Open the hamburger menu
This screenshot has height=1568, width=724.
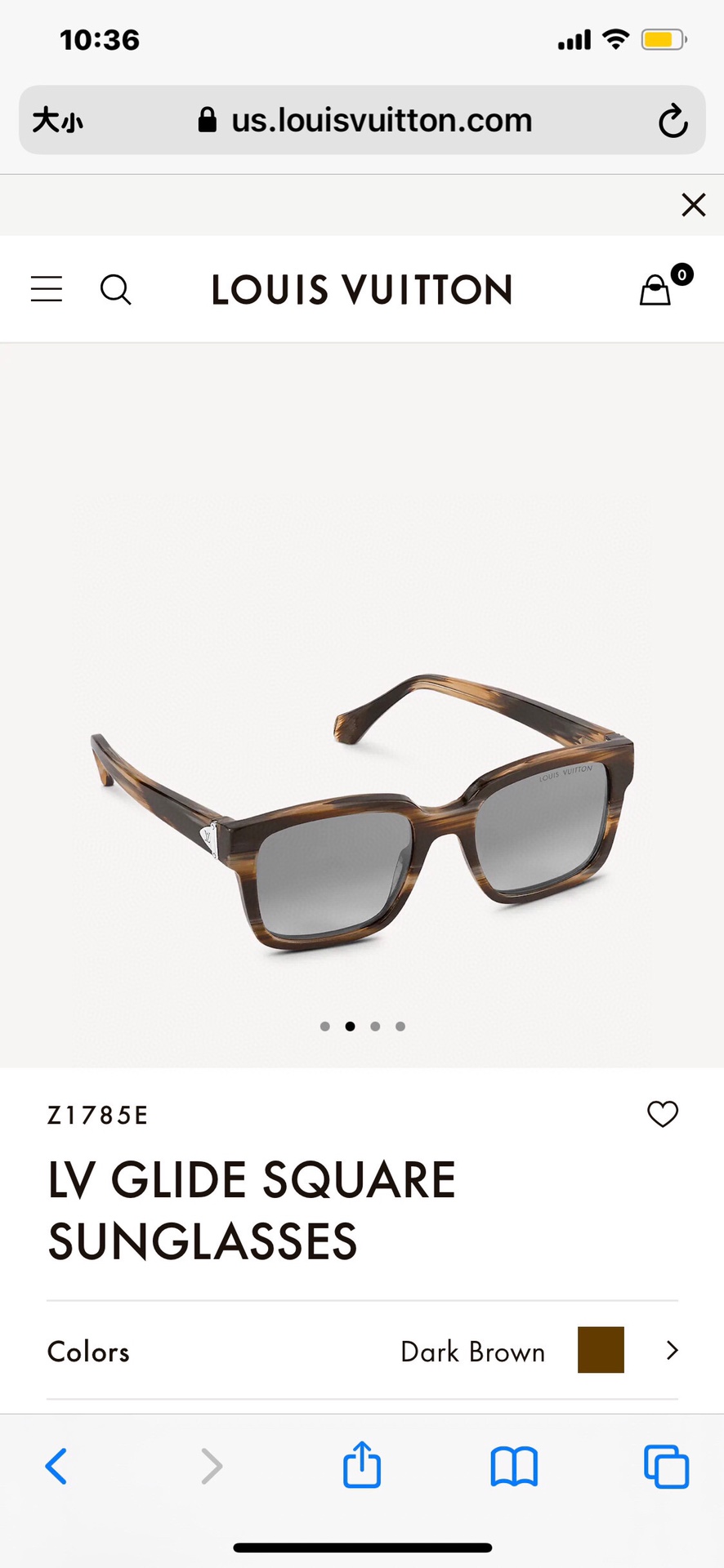tap(47, 289)
